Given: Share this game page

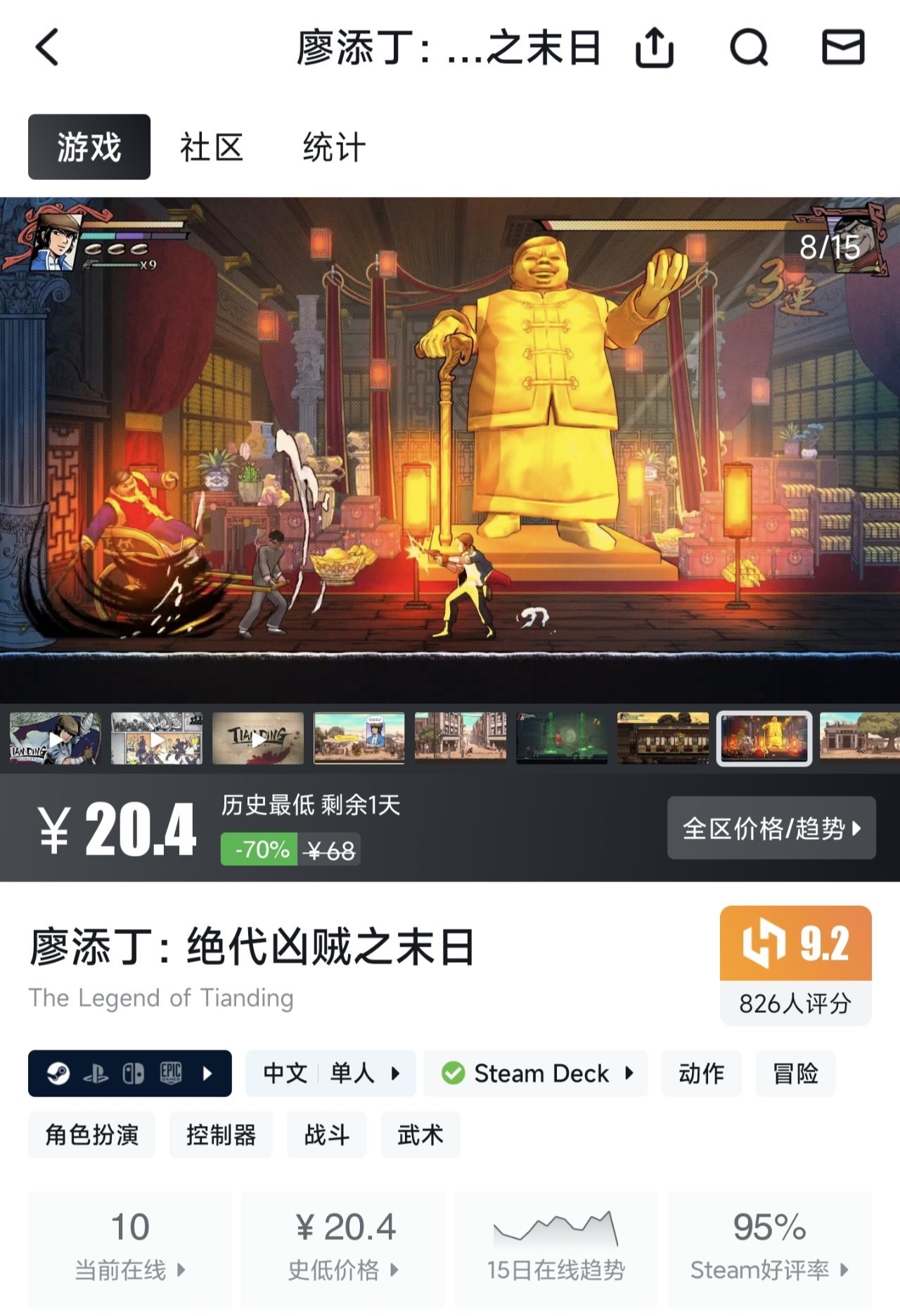Looking at the screenshot, I should click(654, 48).
